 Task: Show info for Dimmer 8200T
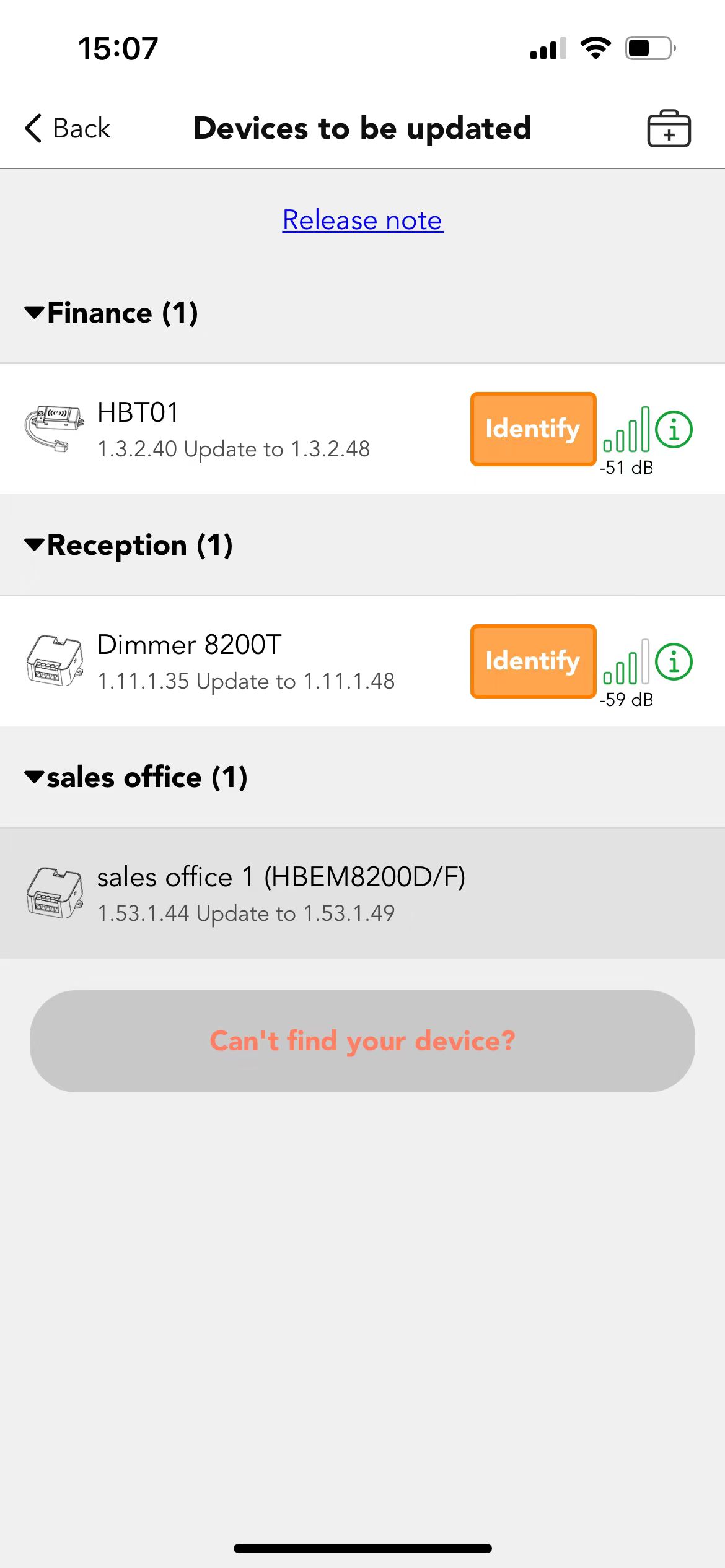674,661
